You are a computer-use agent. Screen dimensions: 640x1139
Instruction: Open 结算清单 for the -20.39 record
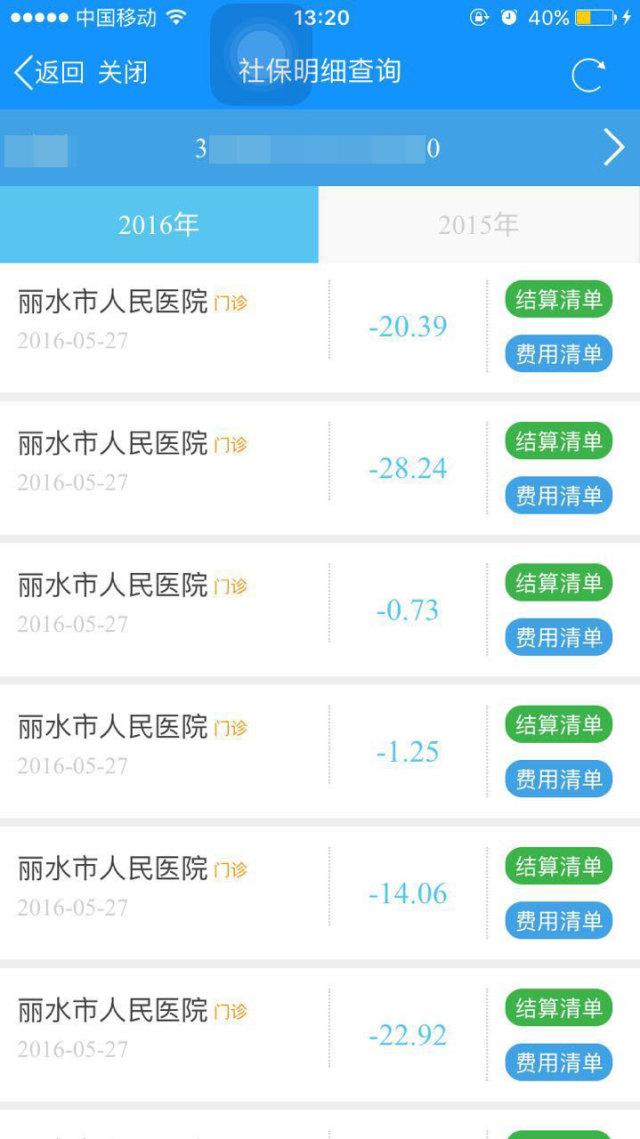[x=559, y=299]
